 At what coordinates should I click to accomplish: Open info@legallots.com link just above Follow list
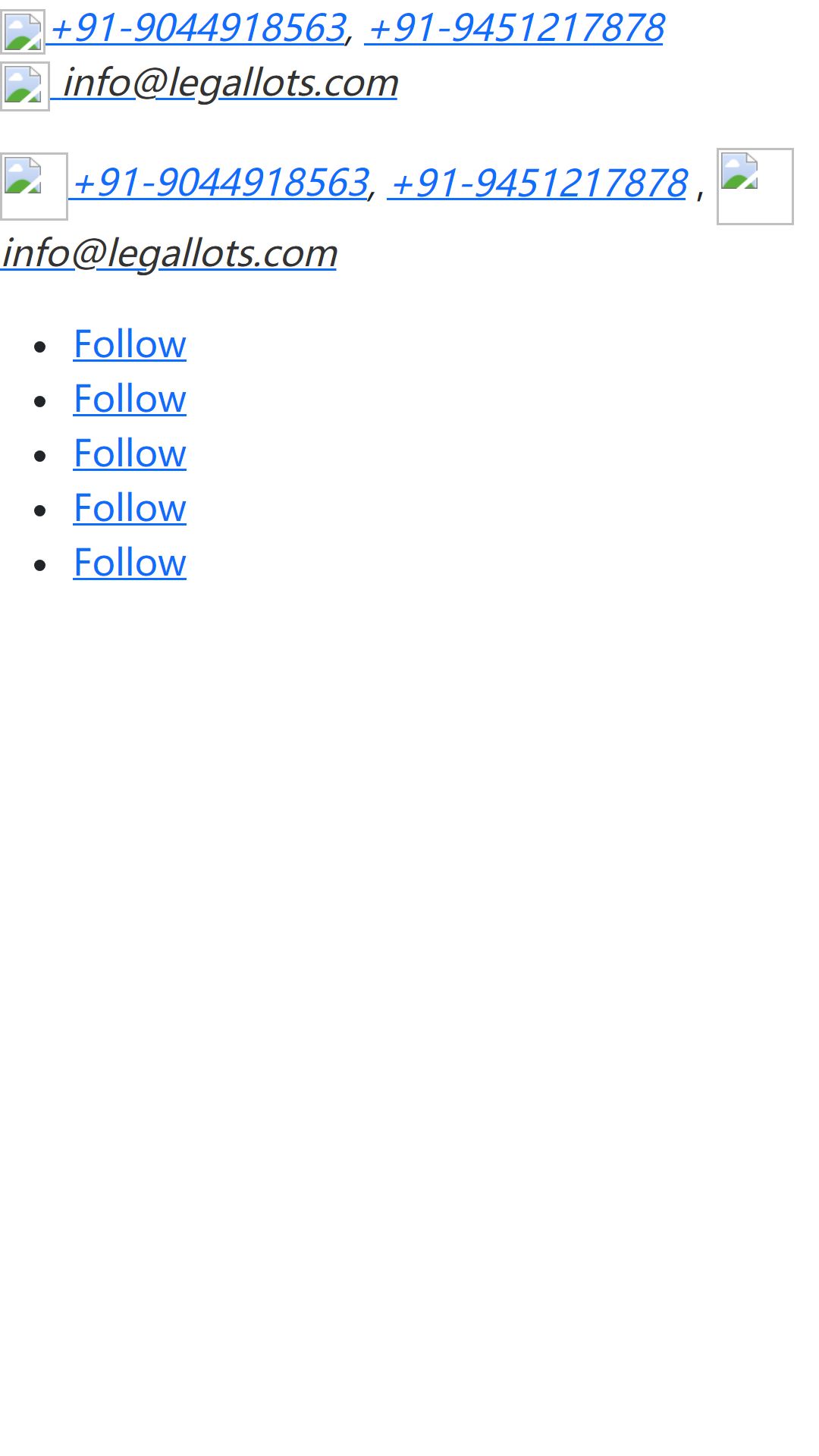click(x=168, y=253)
